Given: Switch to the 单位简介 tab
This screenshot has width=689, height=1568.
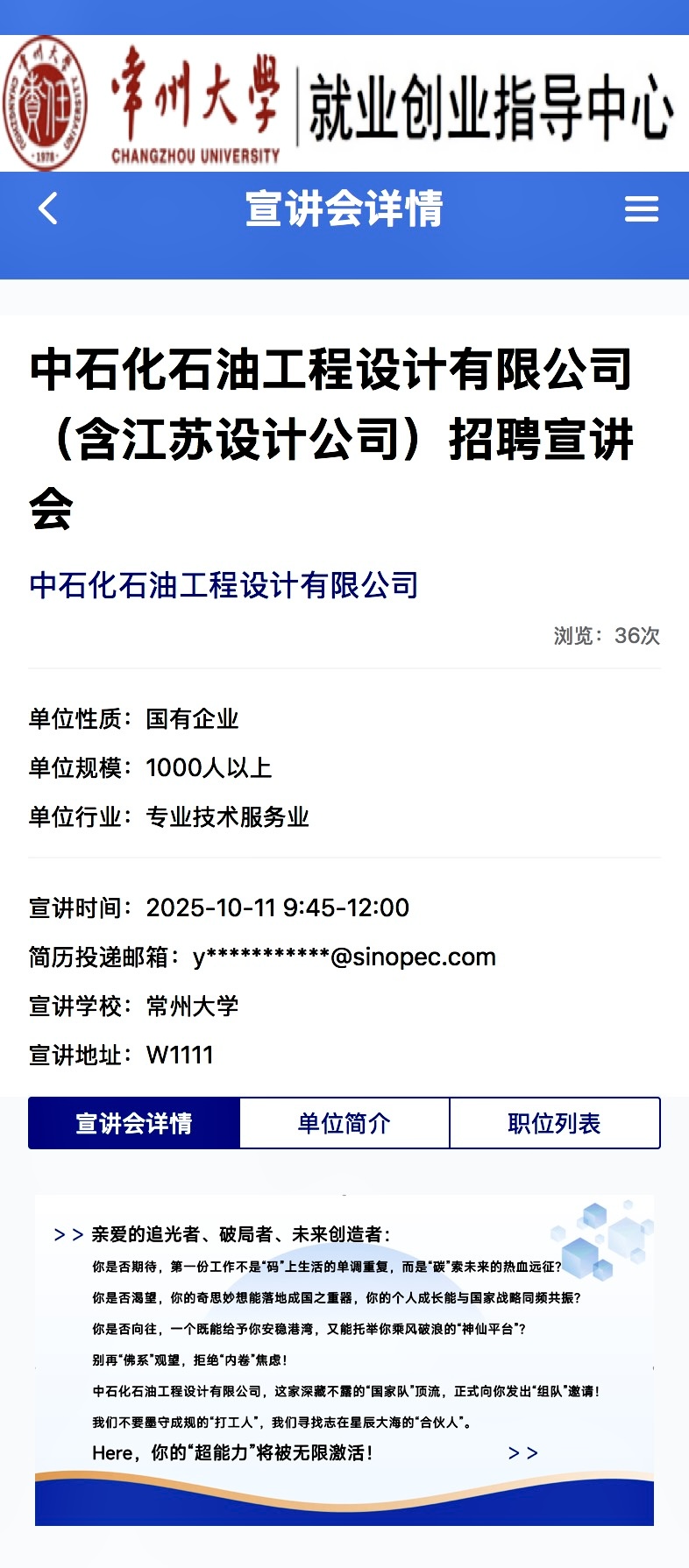Looking at the screenshot, I should 344,1123.
